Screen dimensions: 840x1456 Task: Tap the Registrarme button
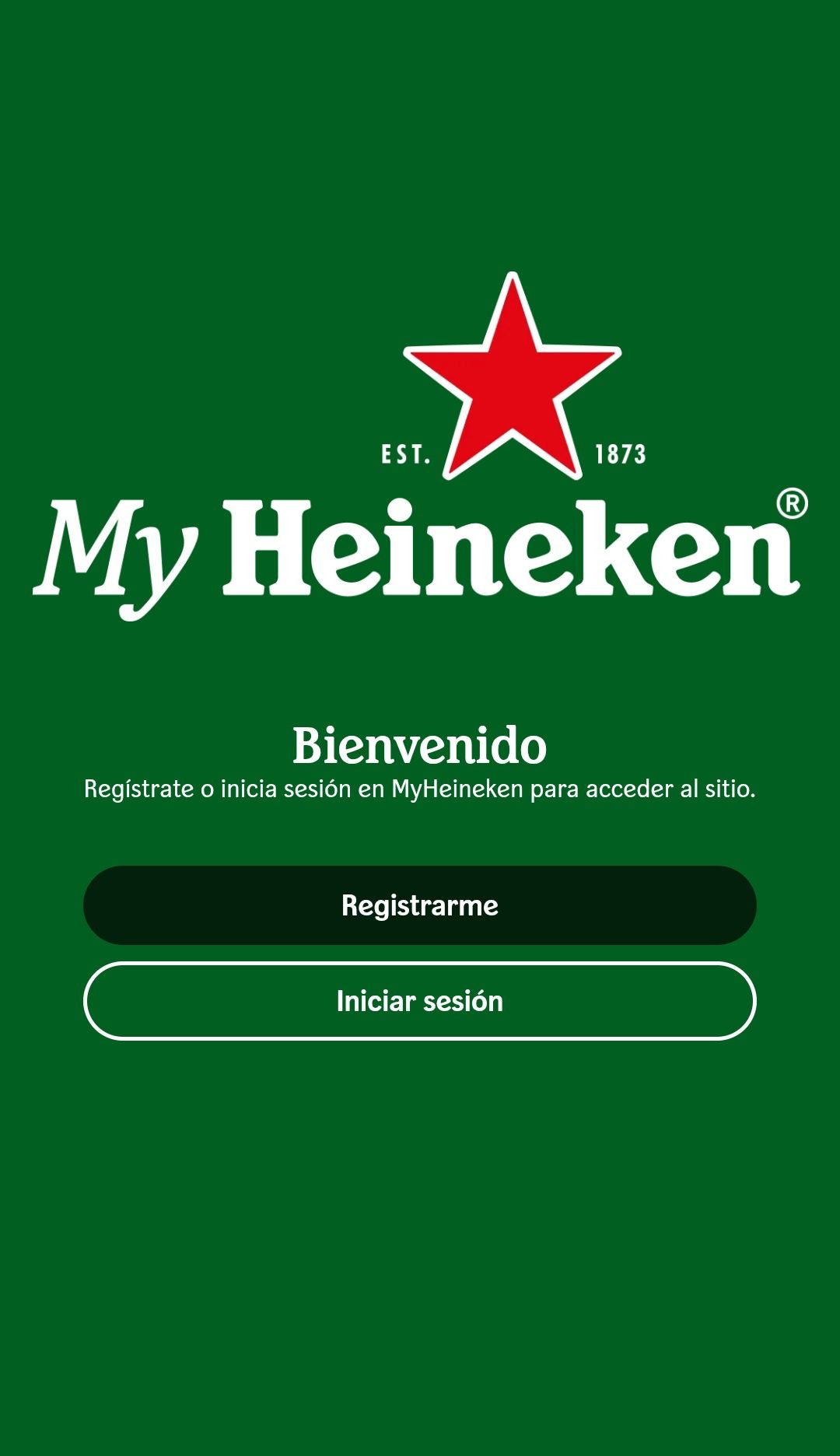(420, 905)
